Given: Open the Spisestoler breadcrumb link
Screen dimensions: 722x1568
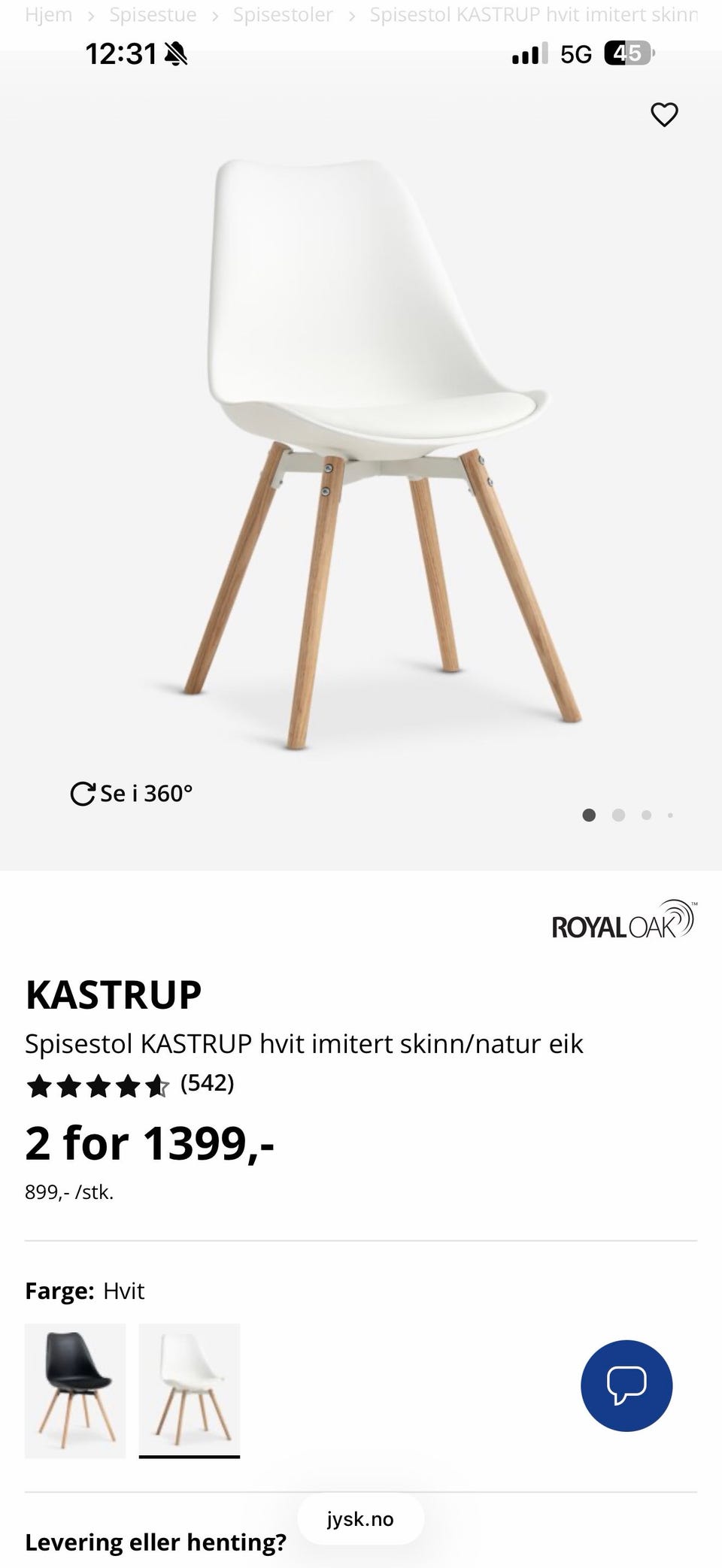Looking at the screenshot, I should tap(283, 14).
